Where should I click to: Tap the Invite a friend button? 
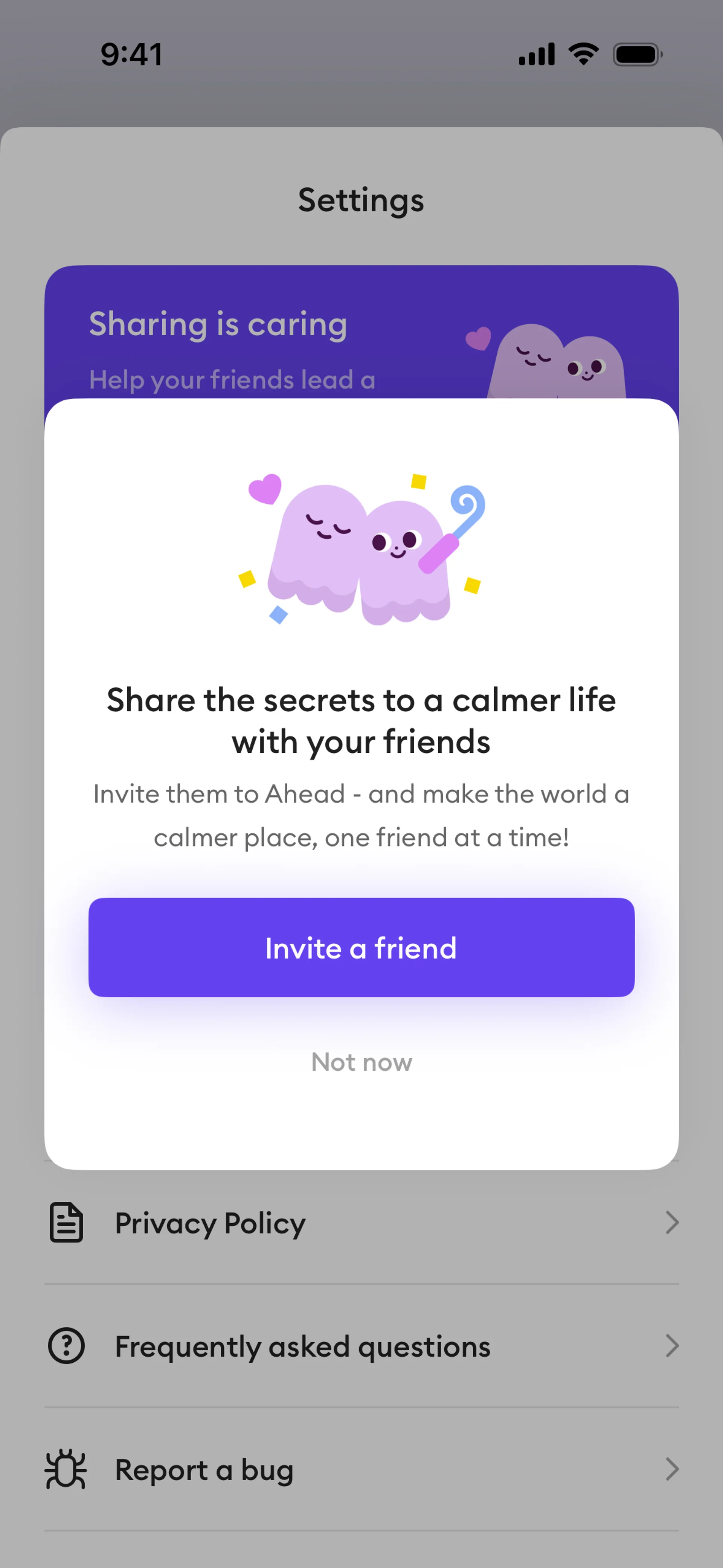(361, 947)
